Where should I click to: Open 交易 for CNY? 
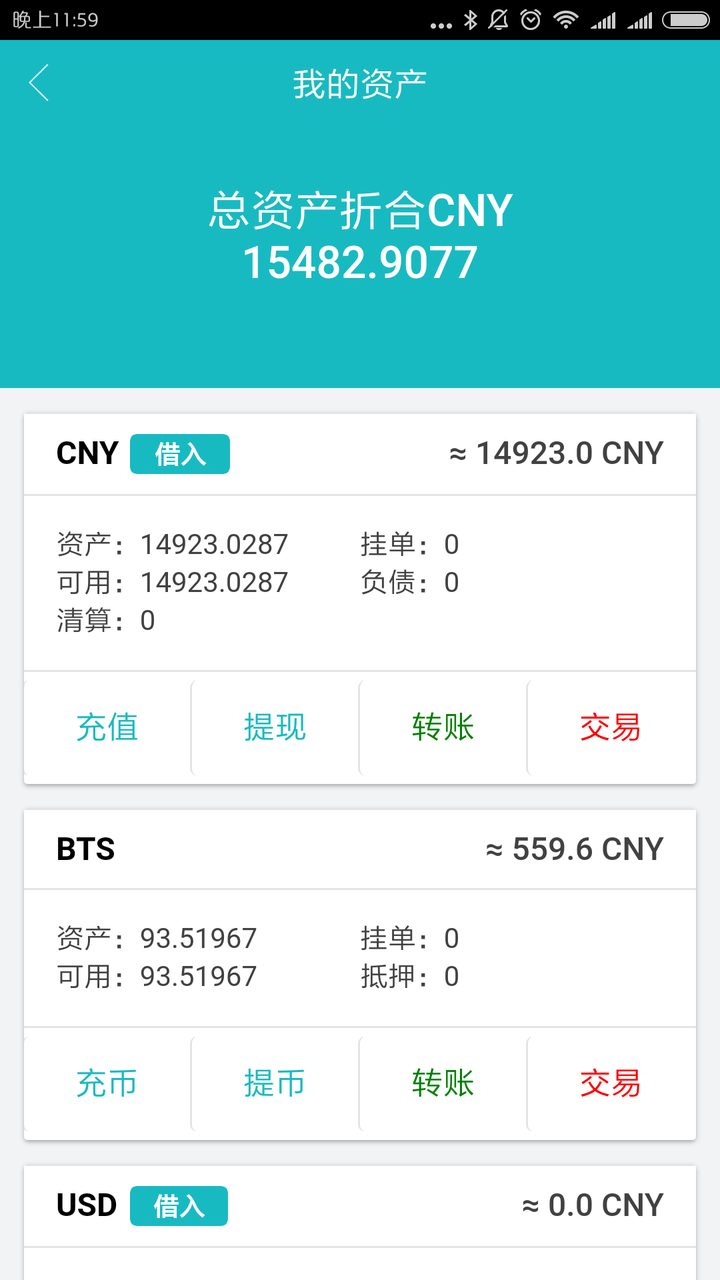click(x=610, y=728)
